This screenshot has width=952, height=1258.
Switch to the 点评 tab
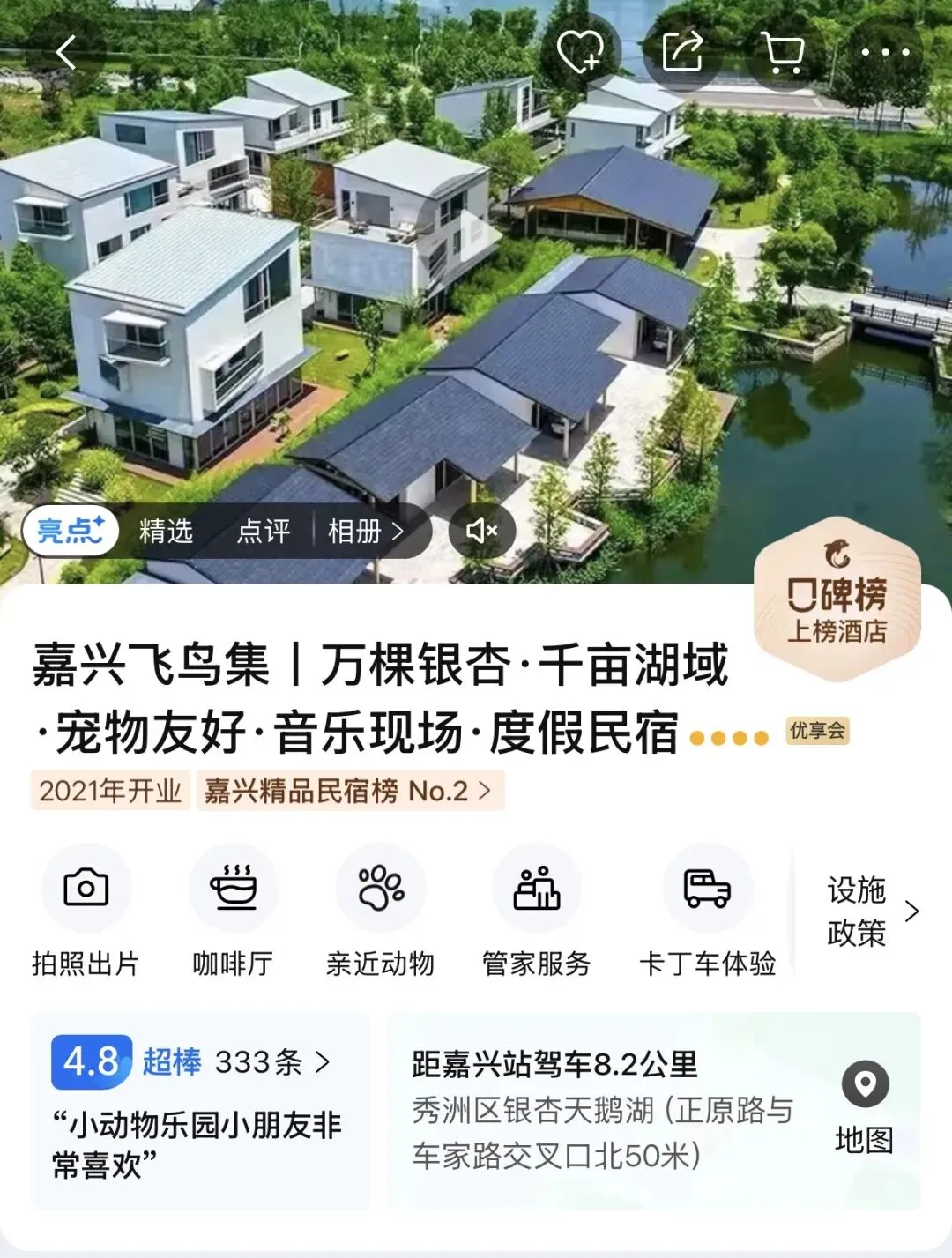point(263,531)
